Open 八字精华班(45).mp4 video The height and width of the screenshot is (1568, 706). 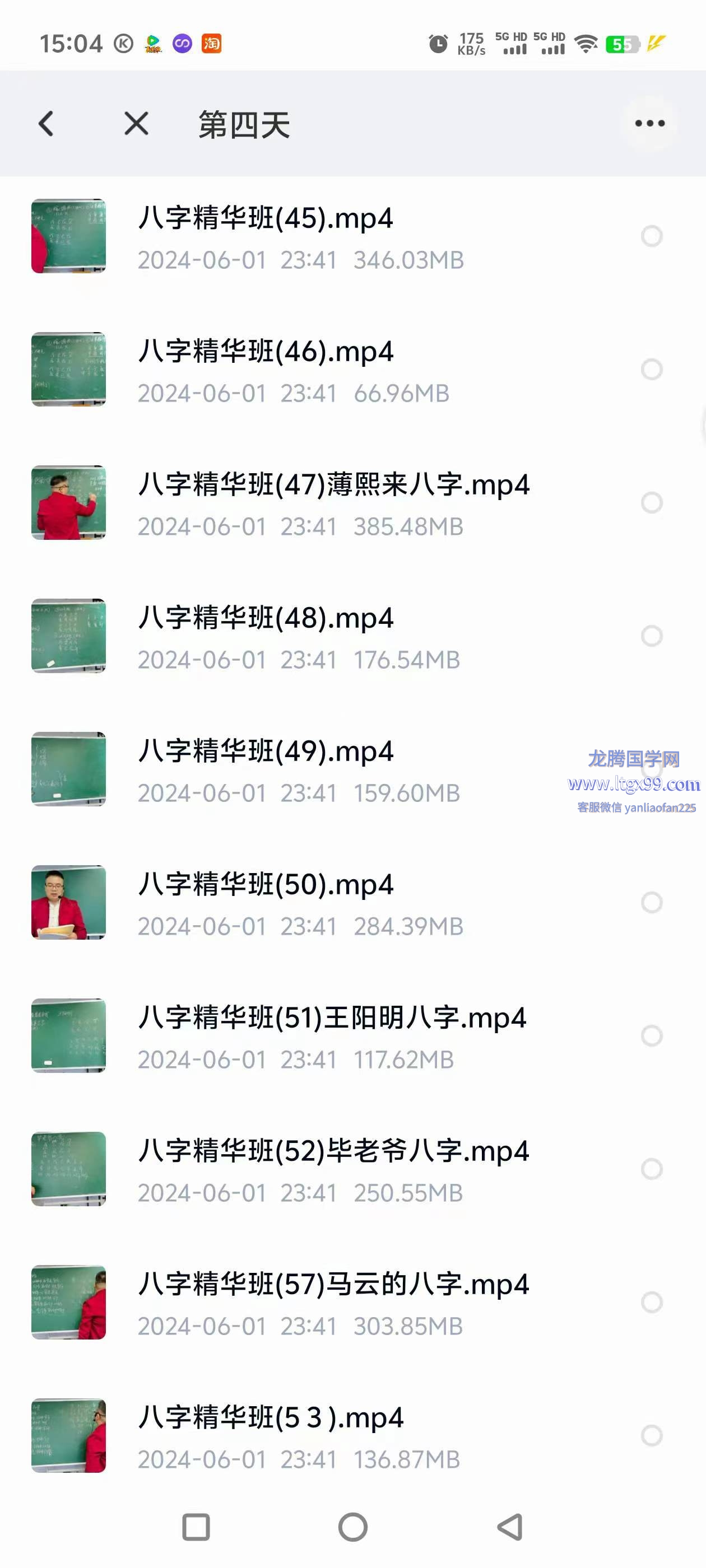pyautogui.click(x=266, y=219)
